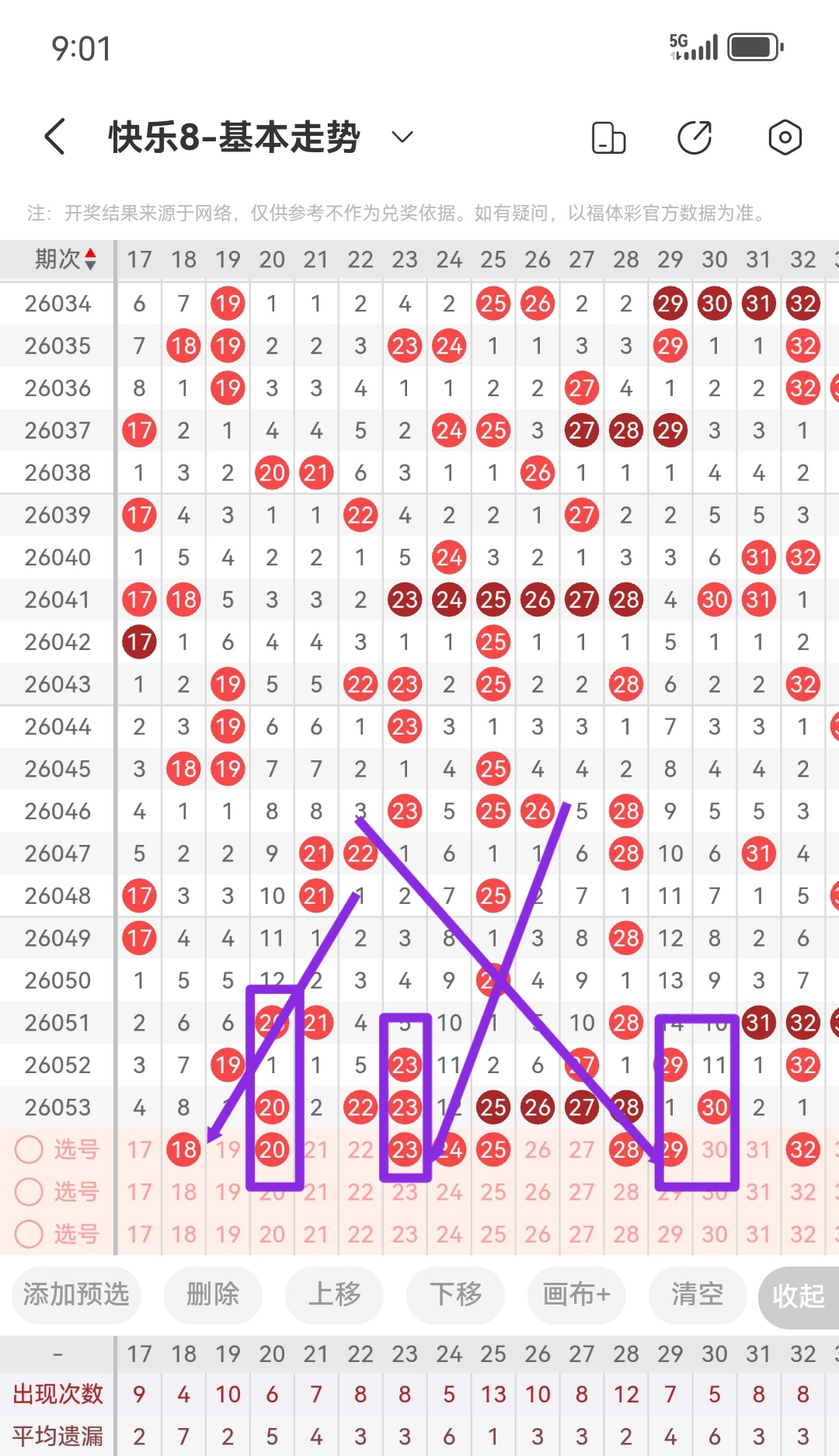Open the hexagon settings icon

pyautogui.click(x=785, y=138)
